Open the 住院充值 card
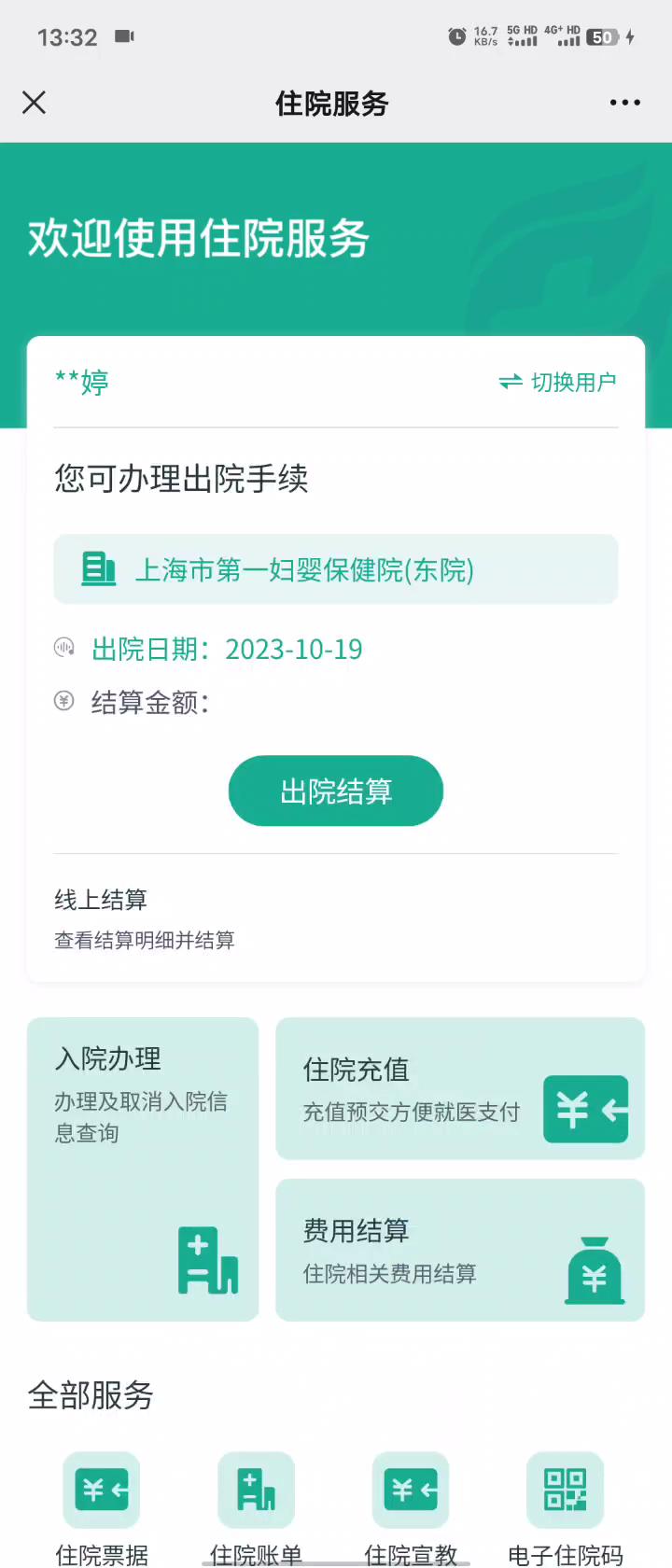Image resolution: width=672 pixels, height=1568 pixels. click(x=460, y=1089)
